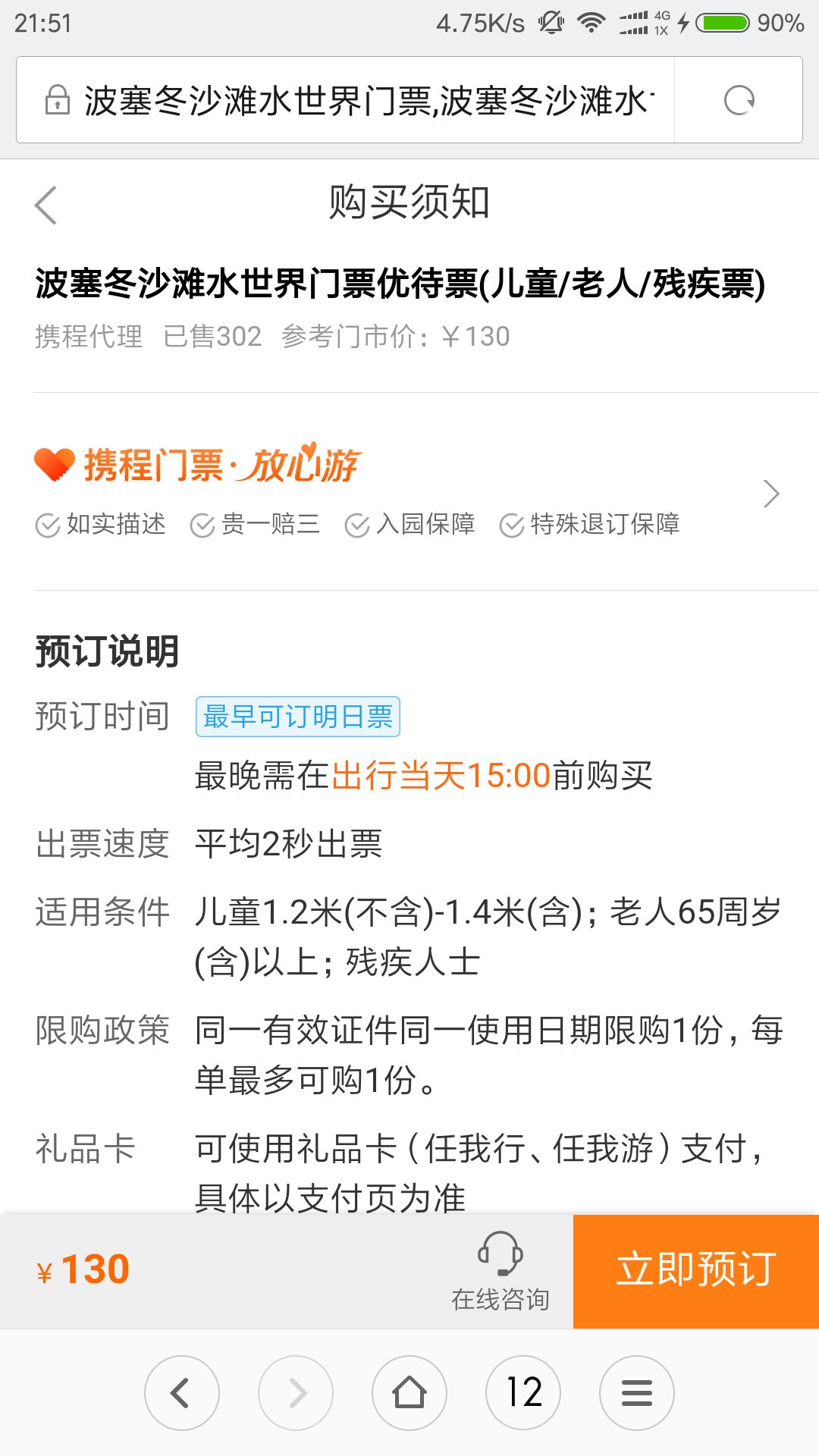Open the browser's hamburger menu
The height and width of the screenshot is (1456, 819).
tap(637, 1393)
